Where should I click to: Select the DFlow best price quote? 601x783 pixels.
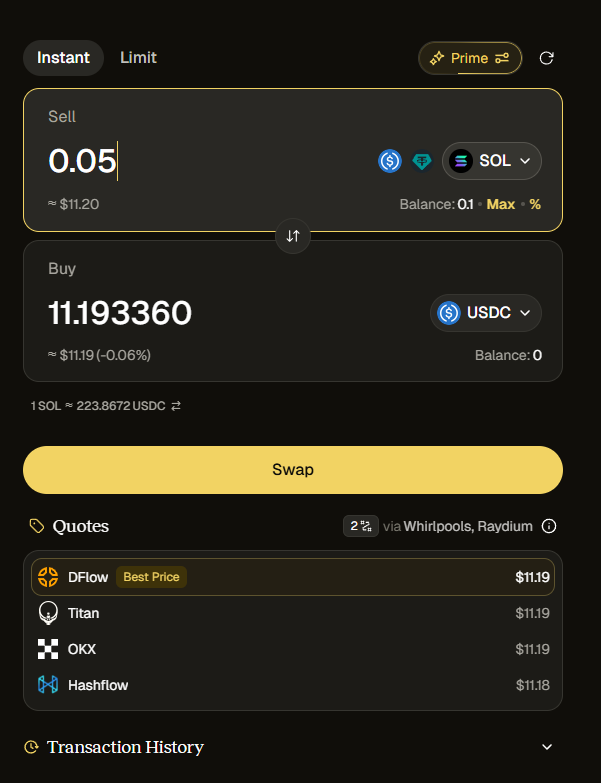[293, 577]
